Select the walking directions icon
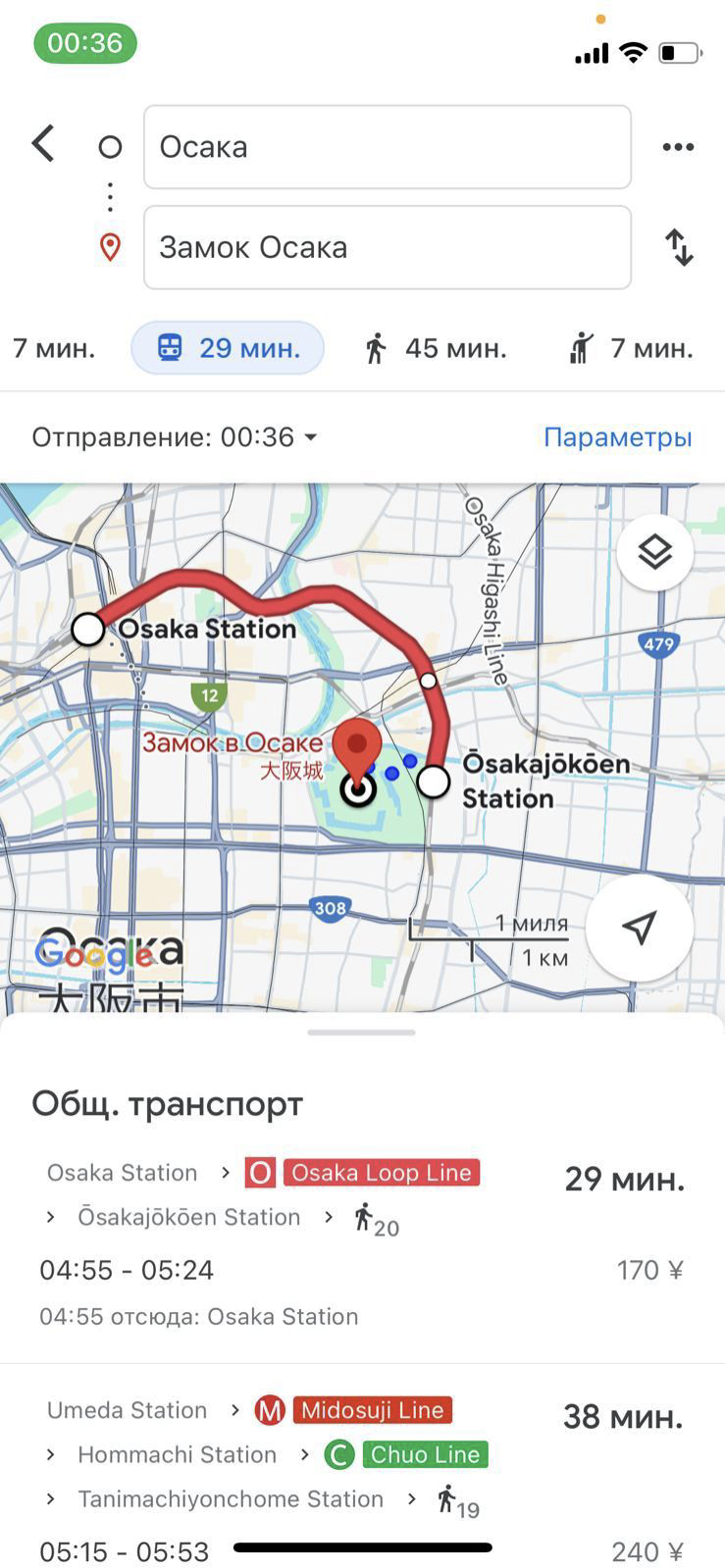Viewport: 725px width, 1568px height. [376, 347]
